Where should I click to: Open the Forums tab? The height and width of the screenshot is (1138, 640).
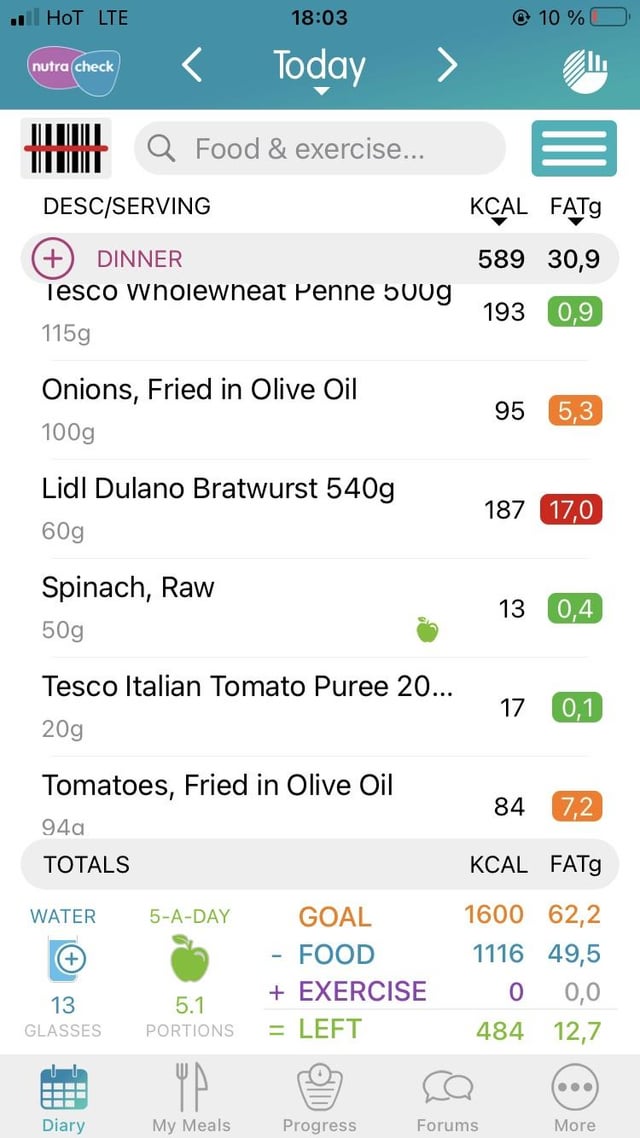coord(448,1097)
